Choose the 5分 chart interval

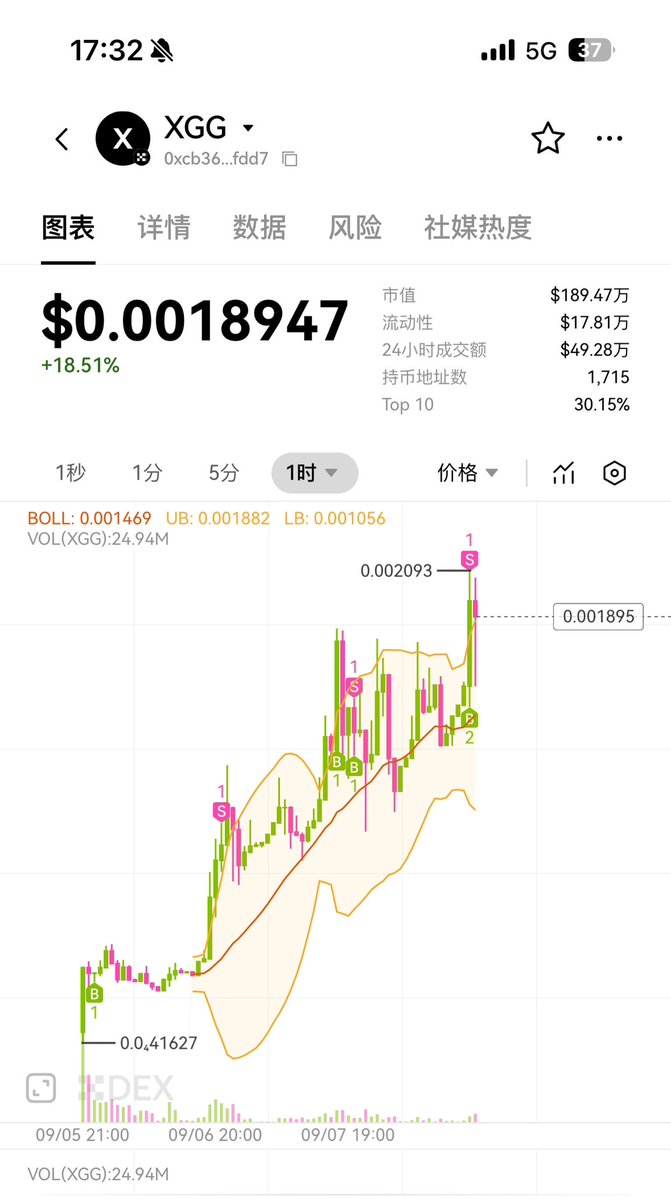[x=224, y=473]
